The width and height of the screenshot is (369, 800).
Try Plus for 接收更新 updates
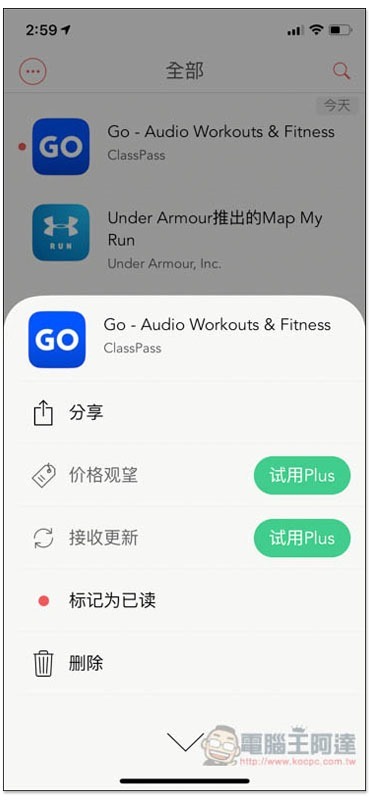[x=302, y=538]
